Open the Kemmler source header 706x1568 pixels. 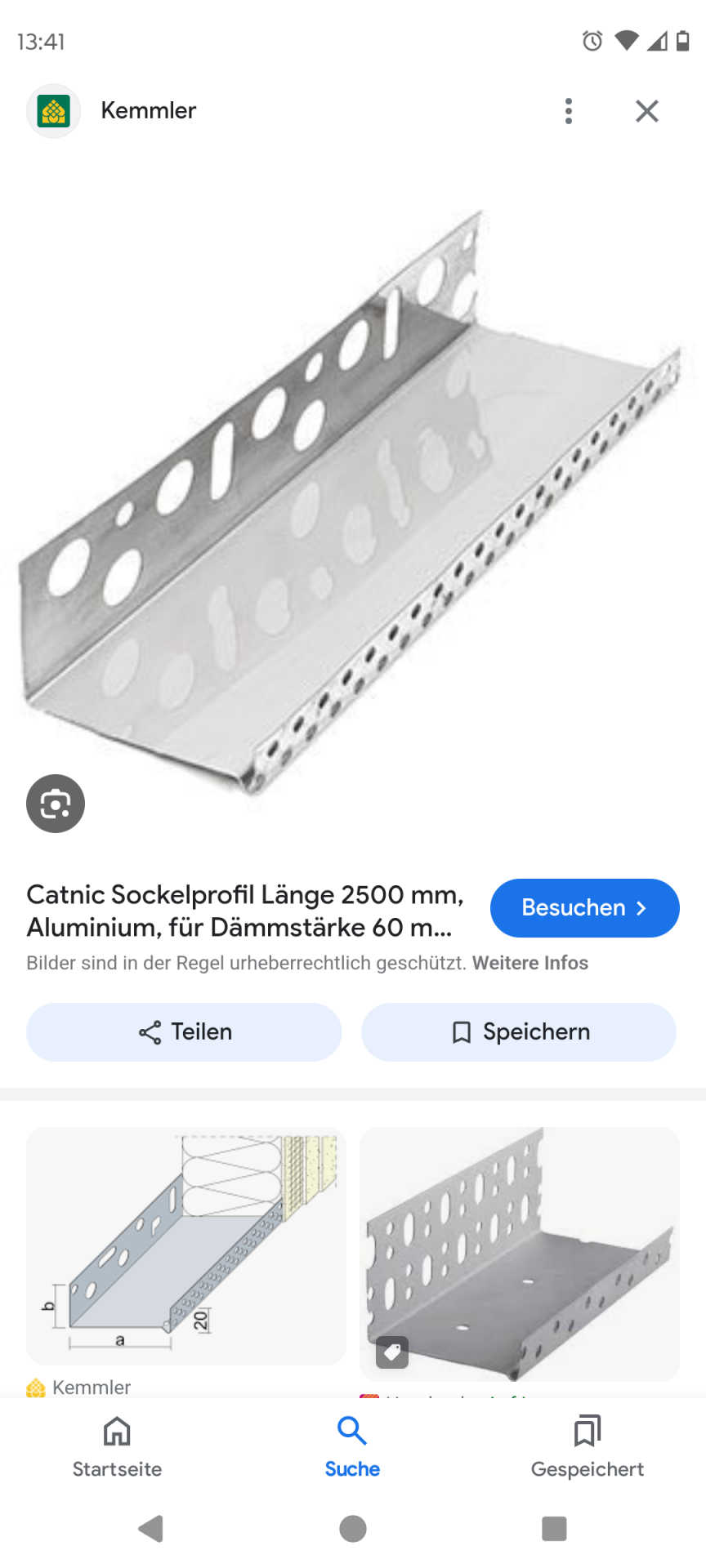148,111
